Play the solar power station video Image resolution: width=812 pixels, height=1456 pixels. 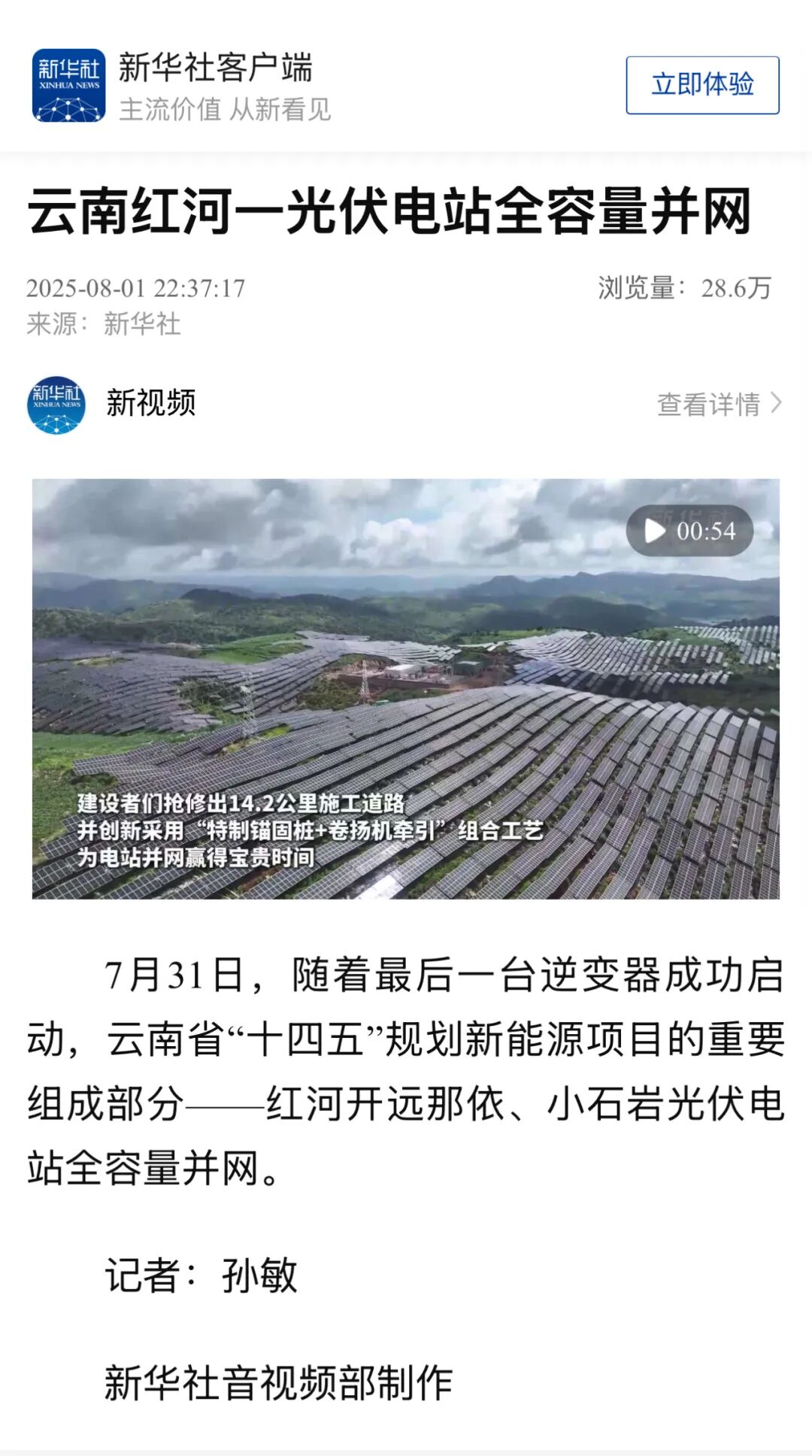click(405, 688)
